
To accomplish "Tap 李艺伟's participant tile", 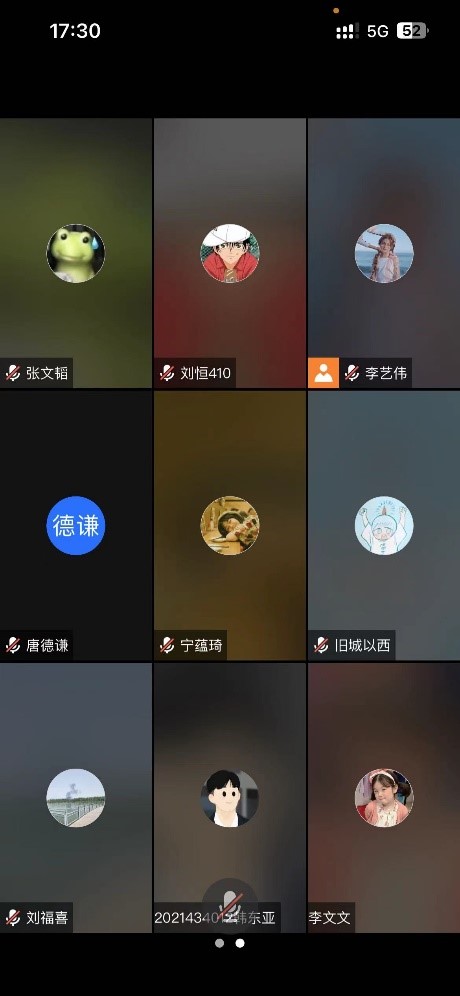I will click(384, 253).
